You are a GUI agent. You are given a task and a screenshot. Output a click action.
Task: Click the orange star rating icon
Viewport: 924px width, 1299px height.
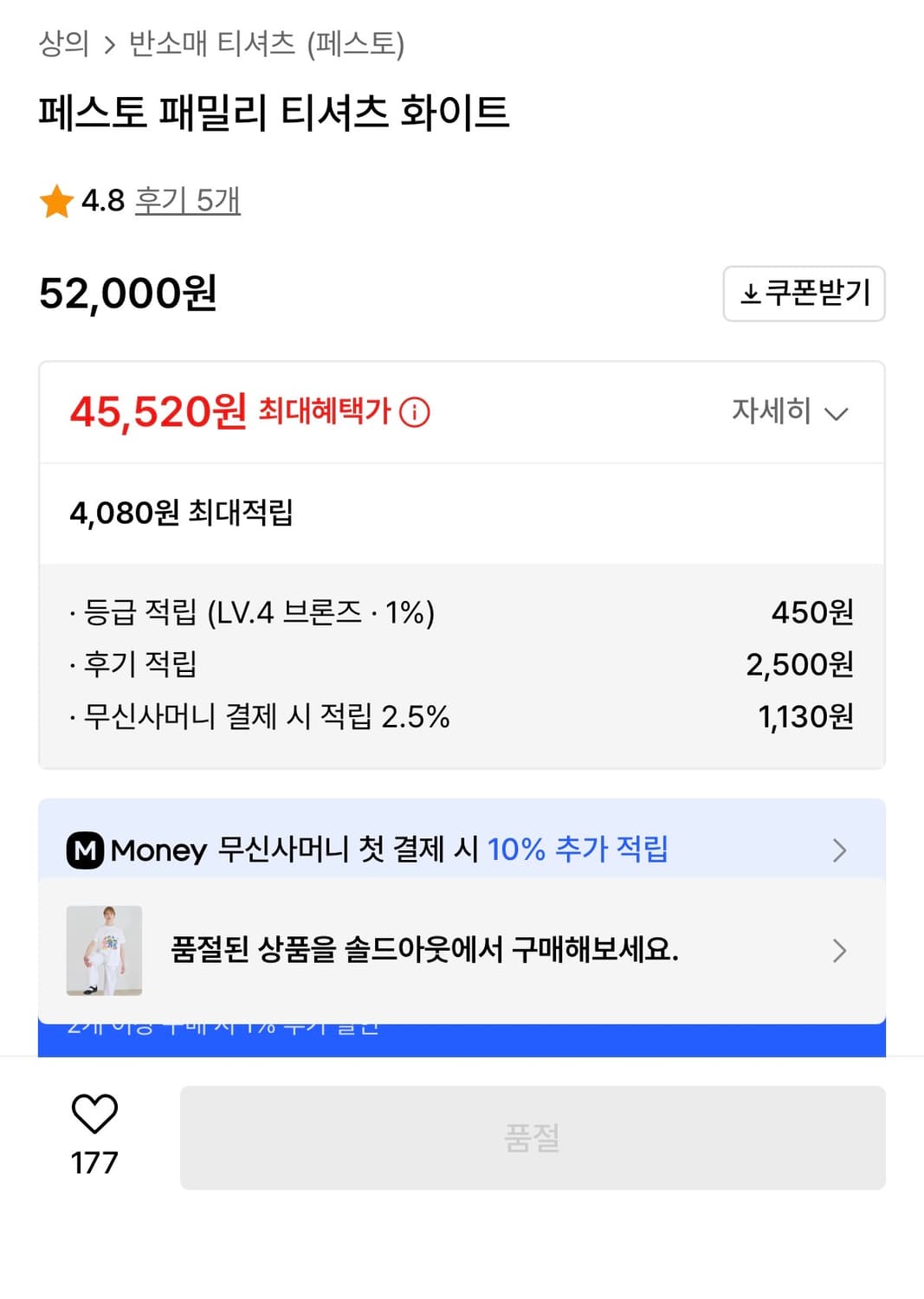pos(55,201)
